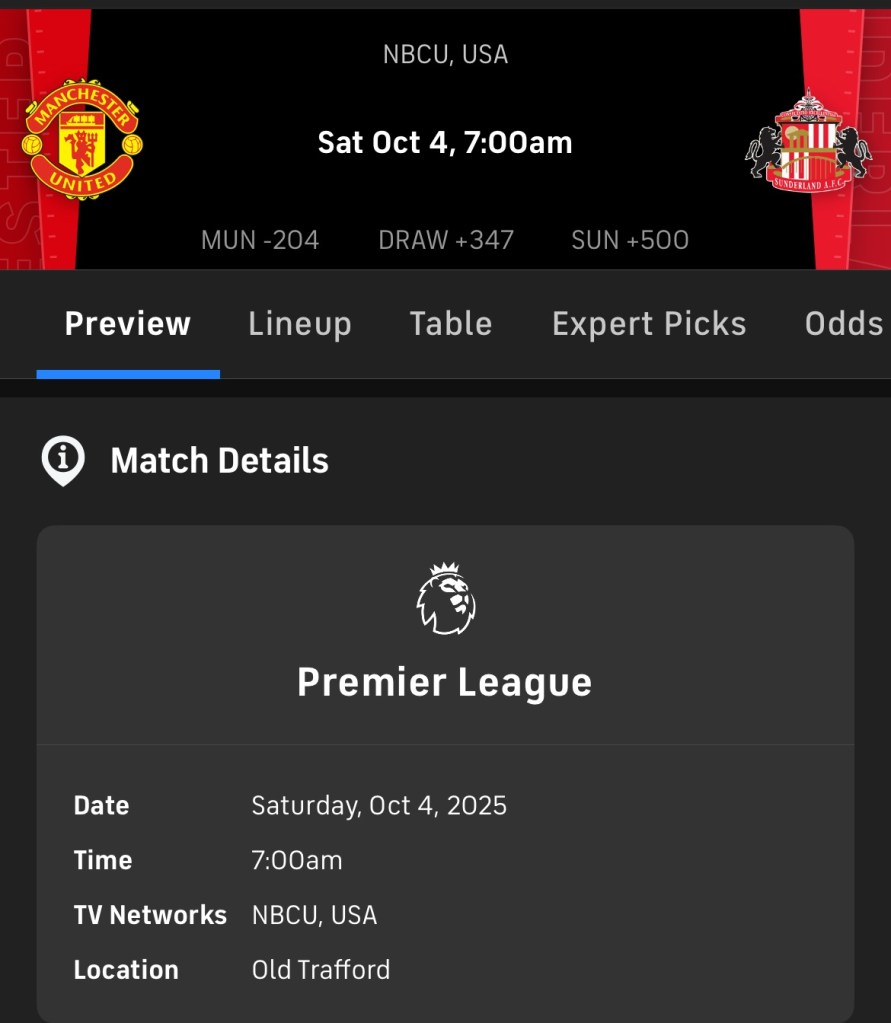Select the Expert Picks tab

(649, 324)
